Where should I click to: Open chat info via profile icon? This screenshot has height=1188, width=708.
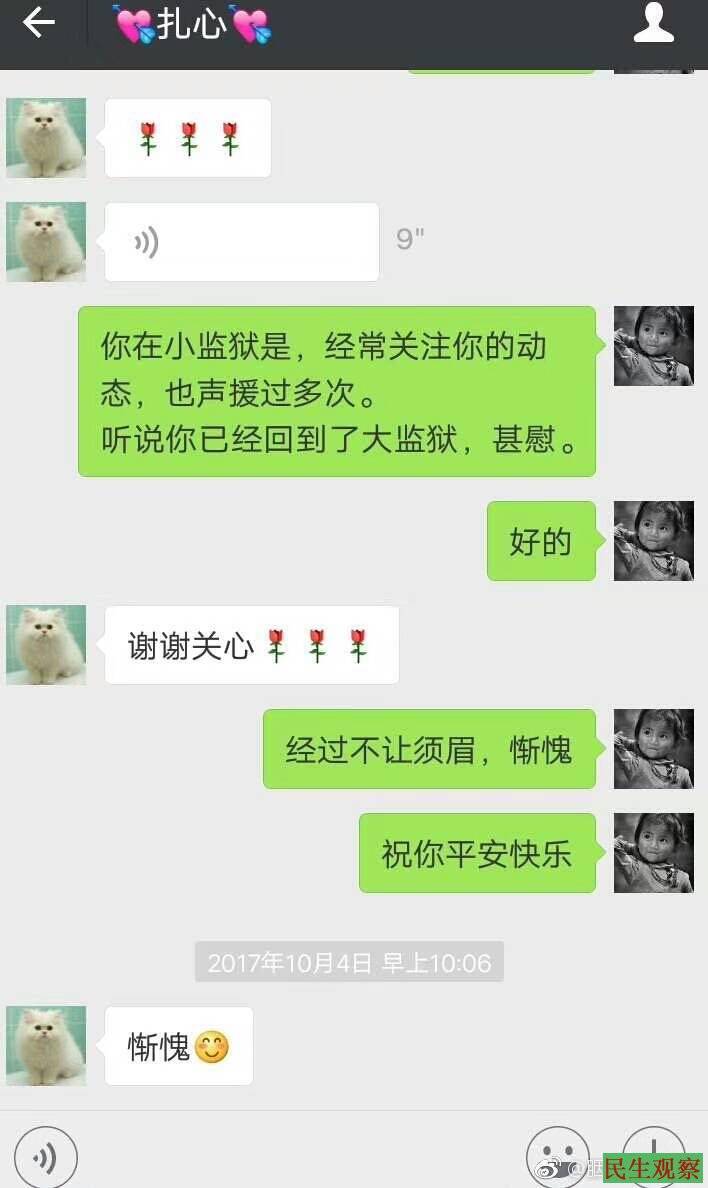pyautogui.click(x=653, y=23)
